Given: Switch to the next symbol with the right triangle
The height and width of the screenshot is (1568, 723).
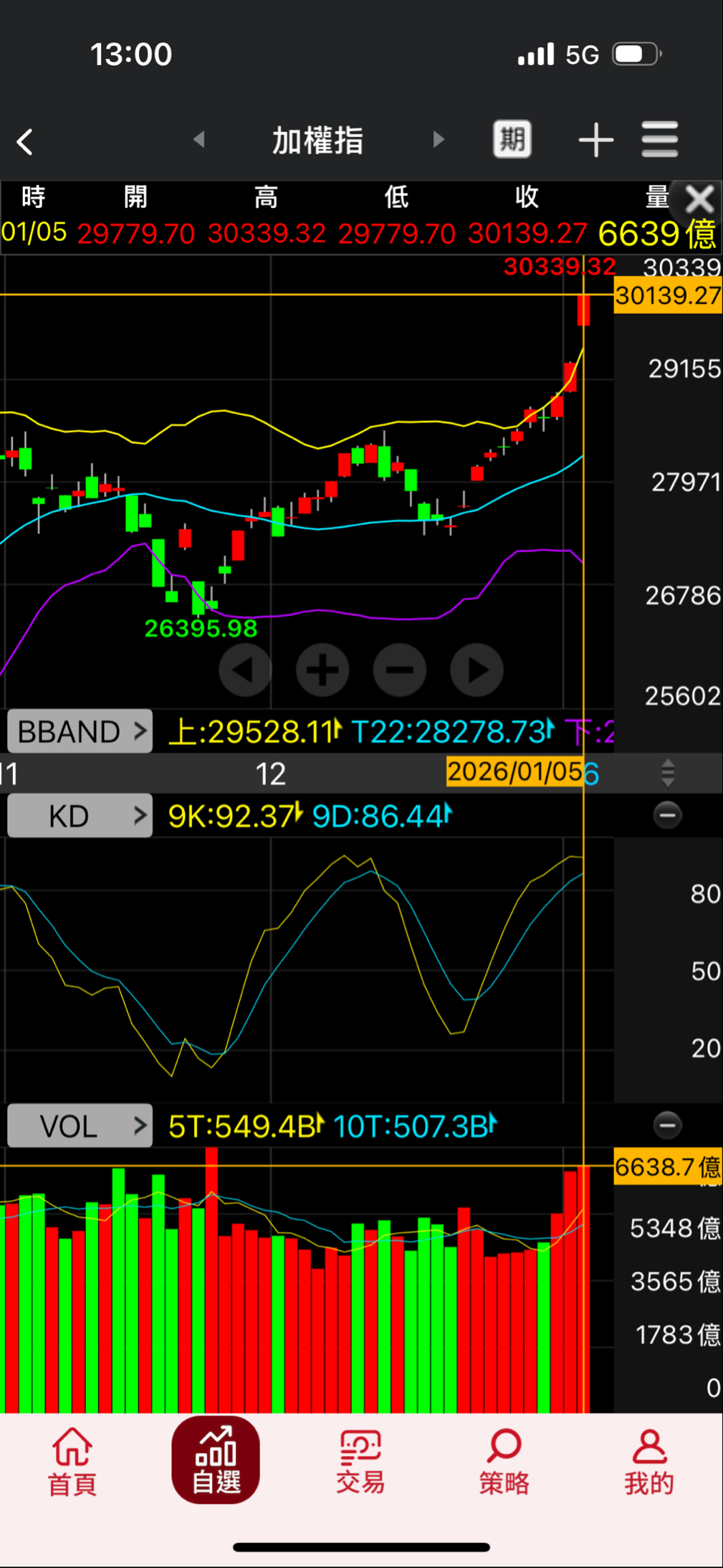Looking at the screenshot, I should pos(439,139).
